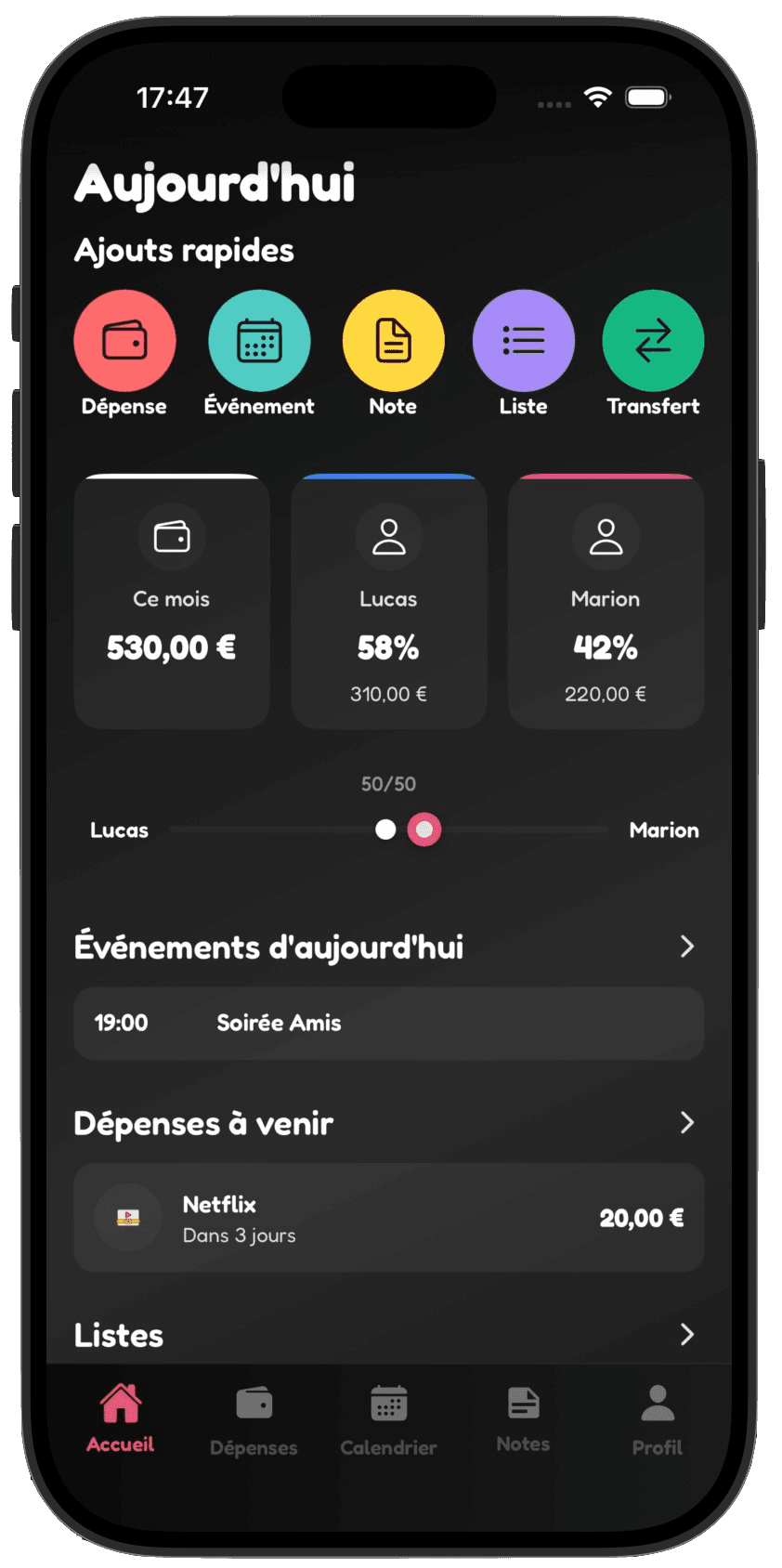Image resolution: width=782 pixels, height=1568 pixels.
Task: Open the Dépense quick add icon
Action: (x=124, y=340)
